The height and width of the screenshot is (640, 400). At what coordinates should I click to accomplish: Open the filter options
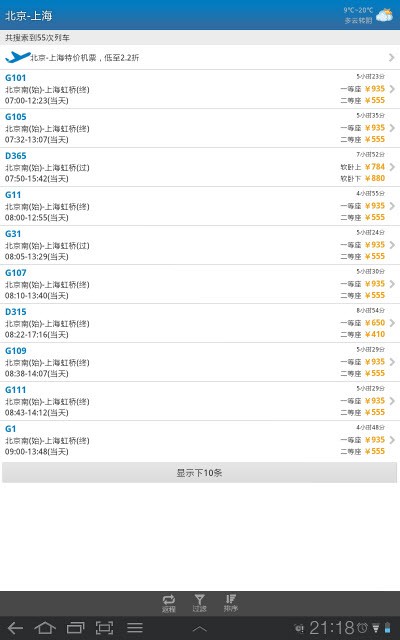pyautogui.click(x=199, y=603)
